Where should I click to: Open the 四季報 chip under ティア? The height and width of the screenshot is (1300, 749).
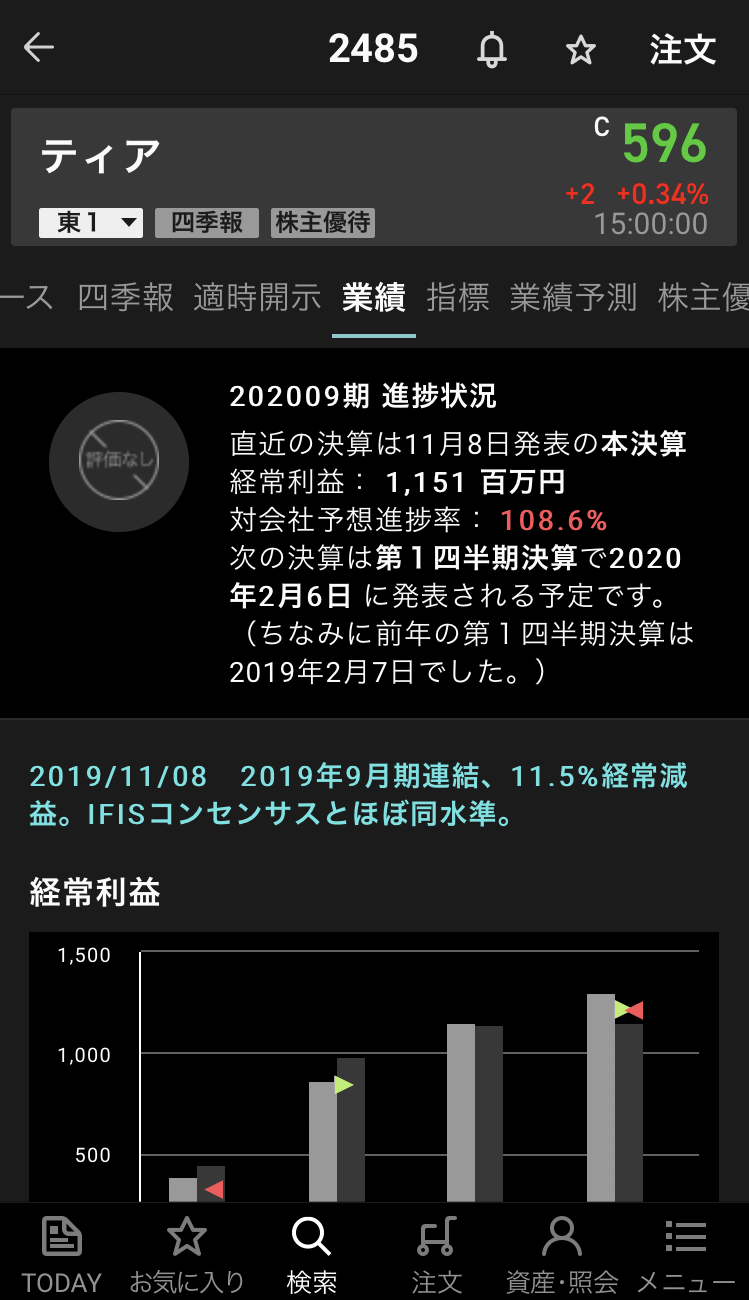(207, 222)
